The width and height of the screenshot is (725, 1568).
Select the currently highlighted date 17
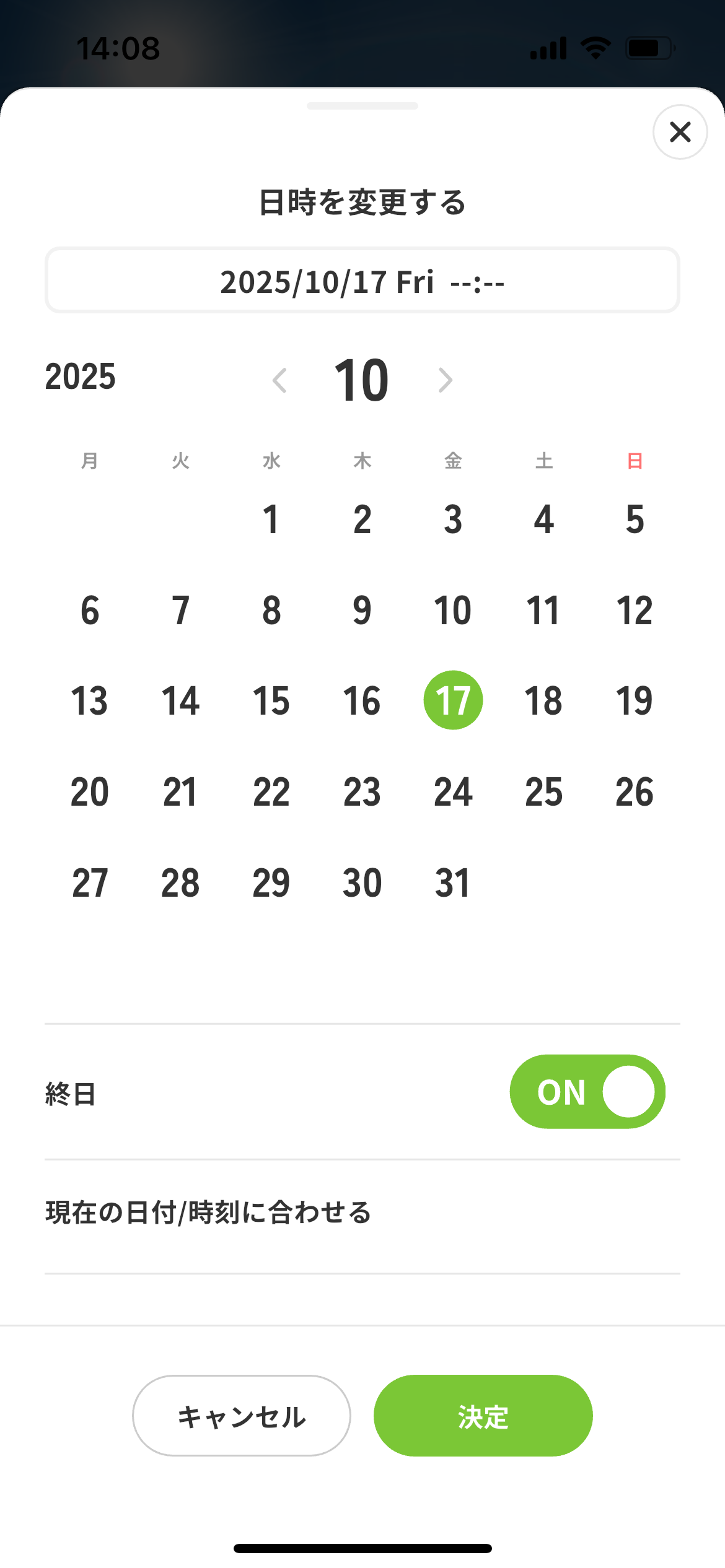[x=453, y=699]
